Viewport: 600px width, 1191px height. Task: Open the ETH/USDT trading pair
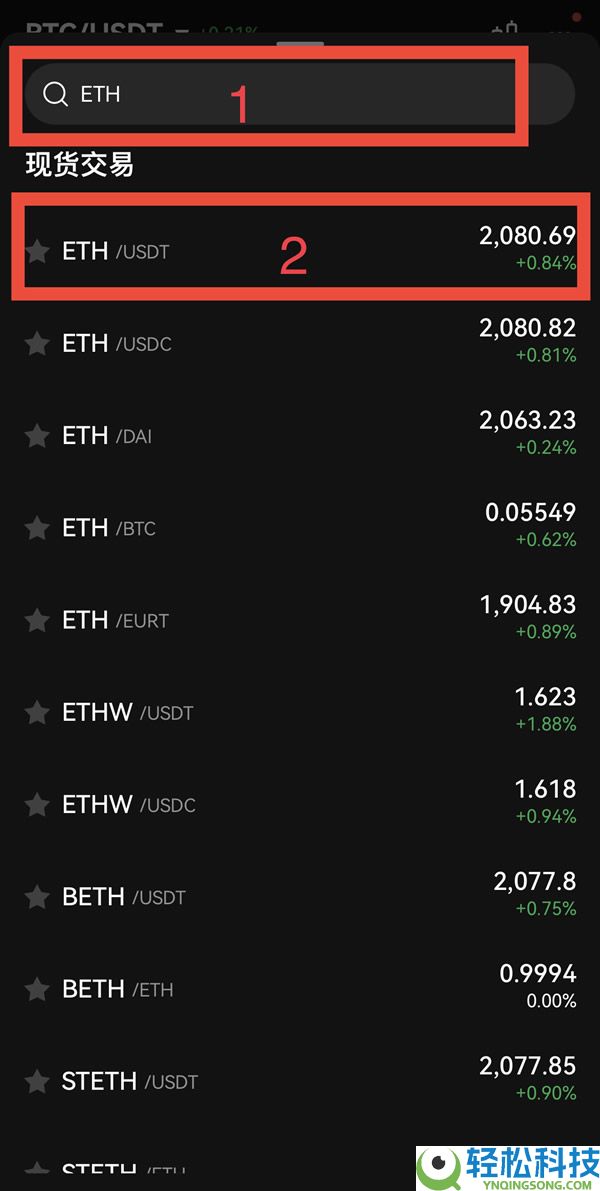(300, 251)
